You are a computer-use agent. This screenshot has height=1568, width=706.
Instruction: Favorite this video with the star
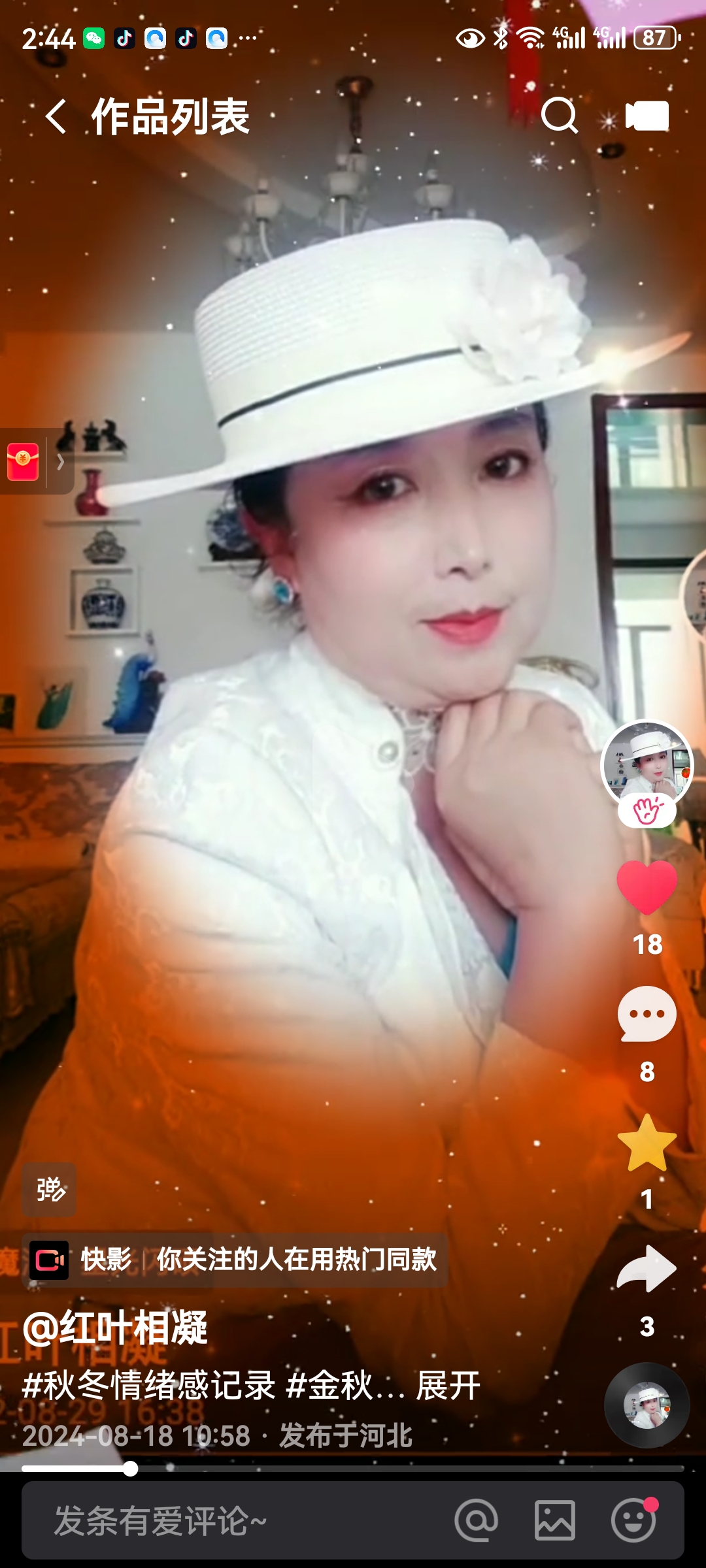click(647, 1143)
